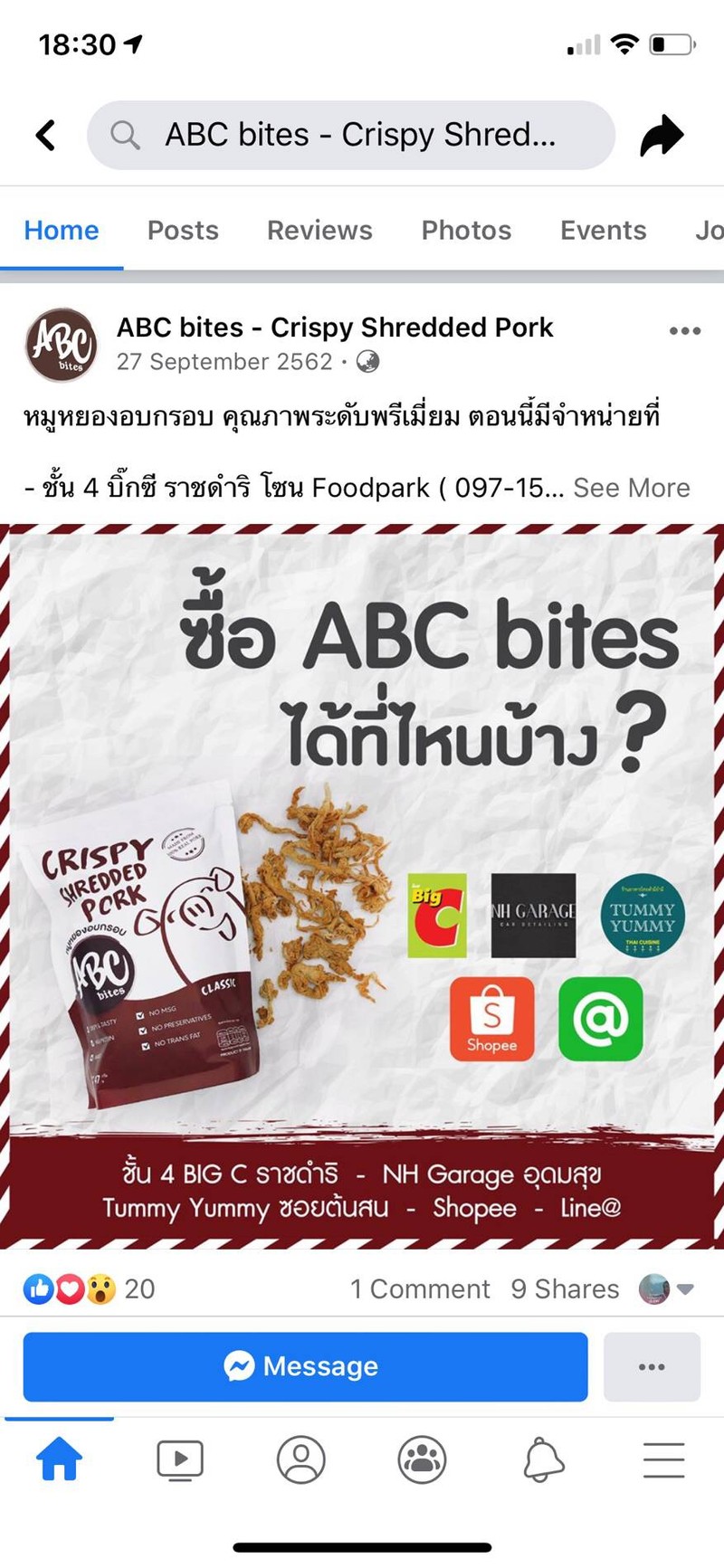
Task: Open the Reviews tab
Action: coord(319,231)
